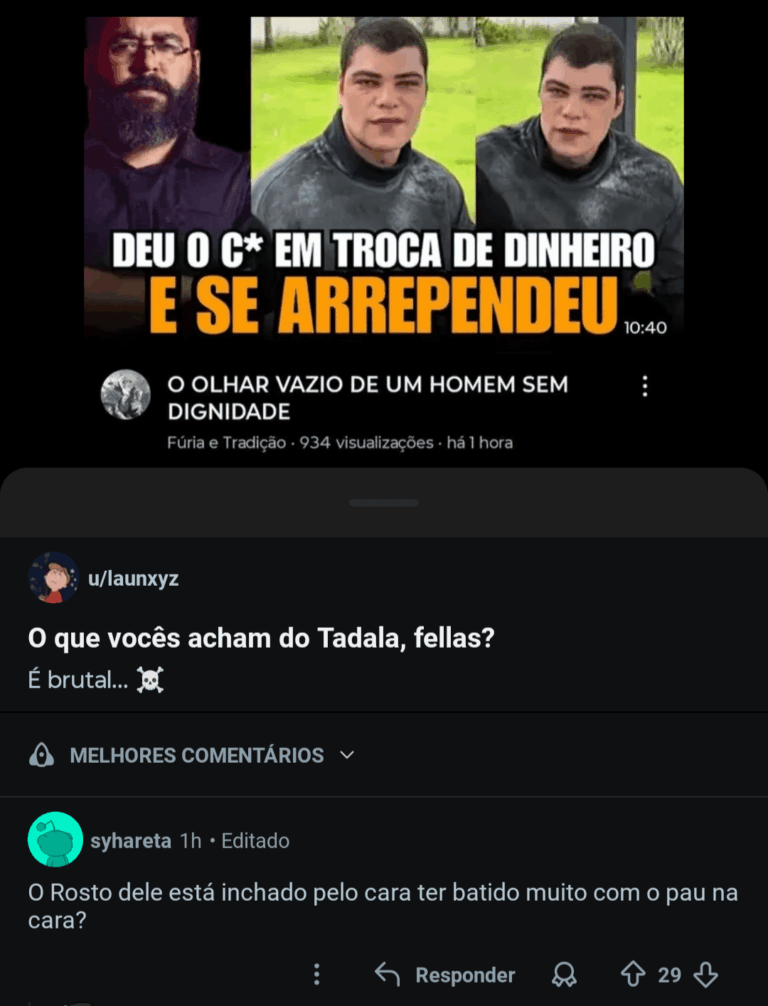The image size is (768, 1006).
Task: Open u/launxyz's profile
Action: [133, 578]
